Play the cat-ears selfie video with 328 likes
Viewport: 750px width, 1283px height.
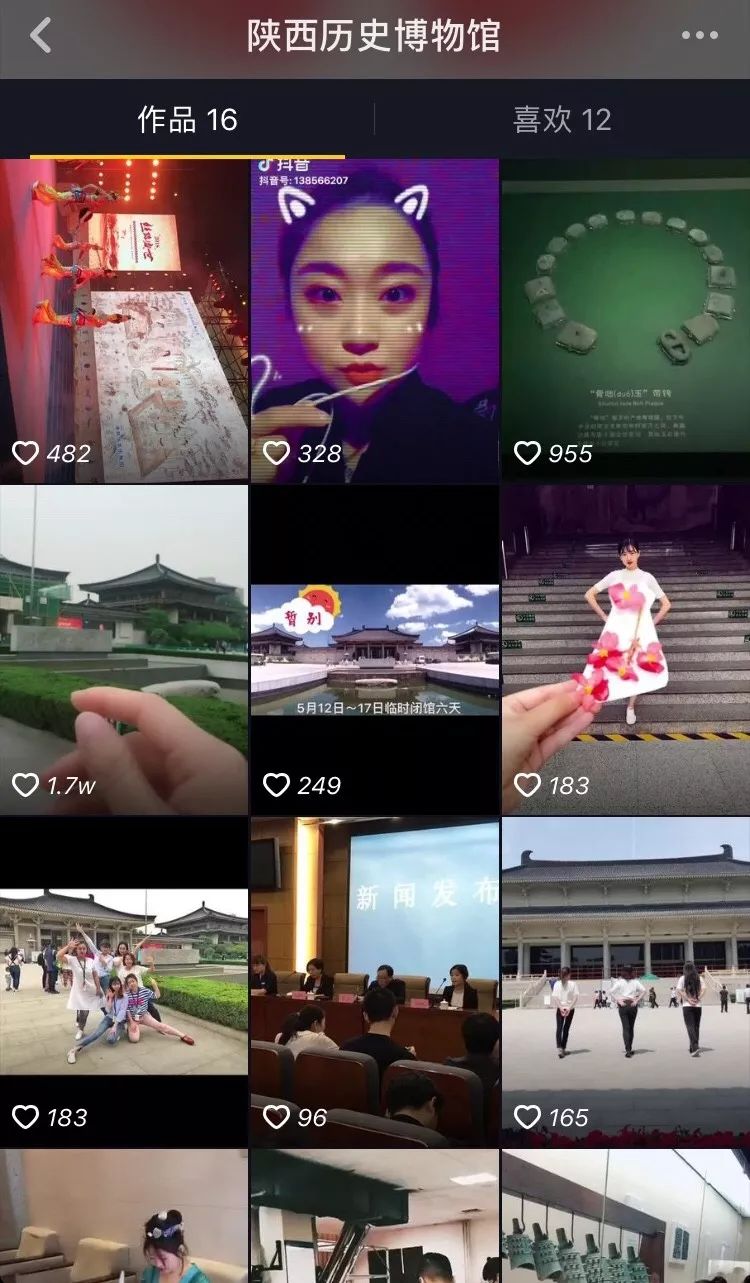point(374,320)
